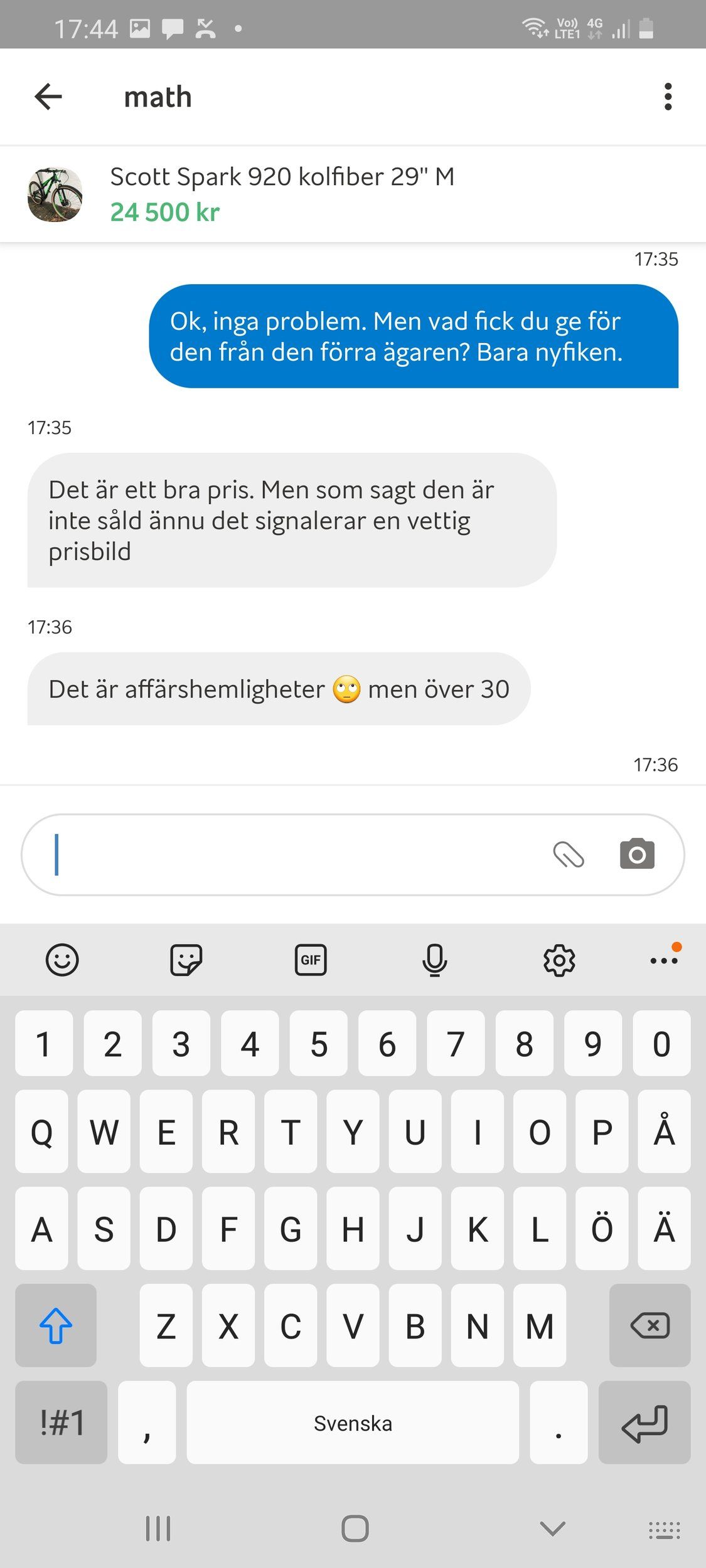Attach a file with the paperclip icon
Viewport: 706px width, 1568px height.
click(x=569, y=854)
